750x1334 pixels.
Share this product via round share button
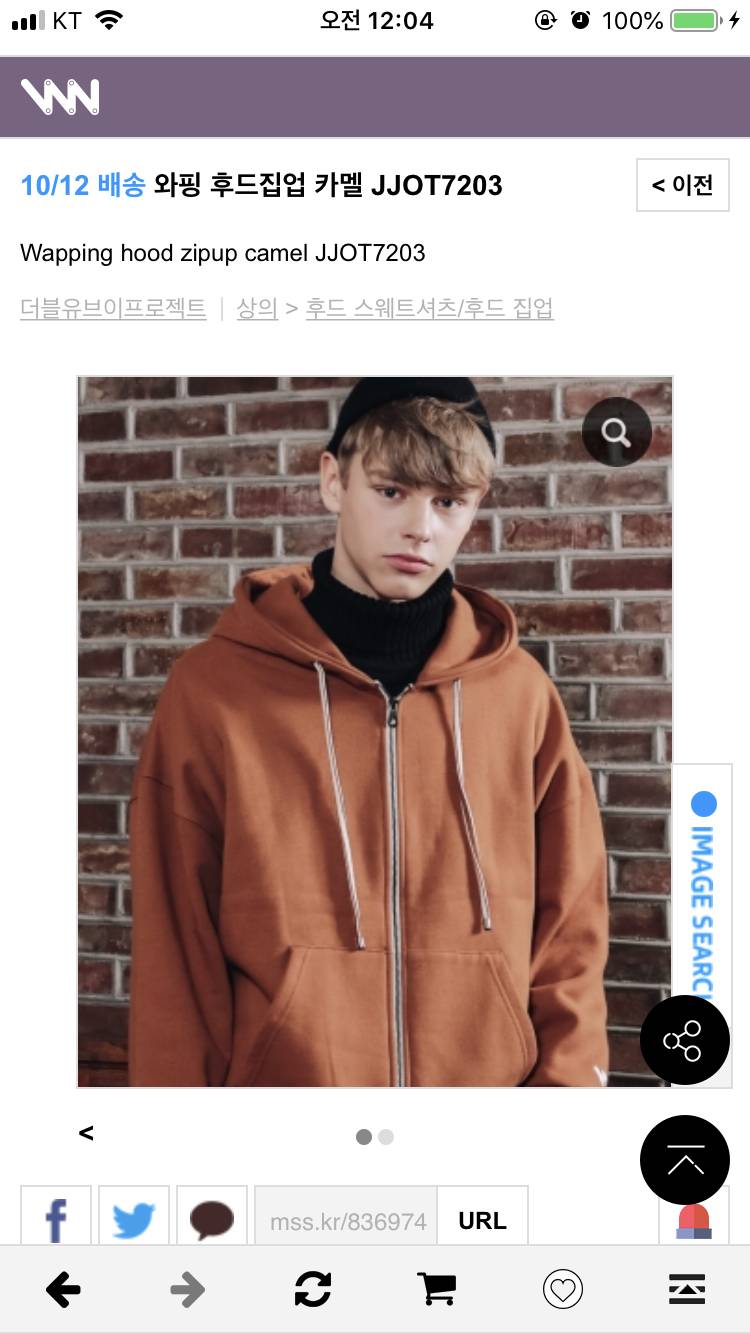[x=684, y=1041]
